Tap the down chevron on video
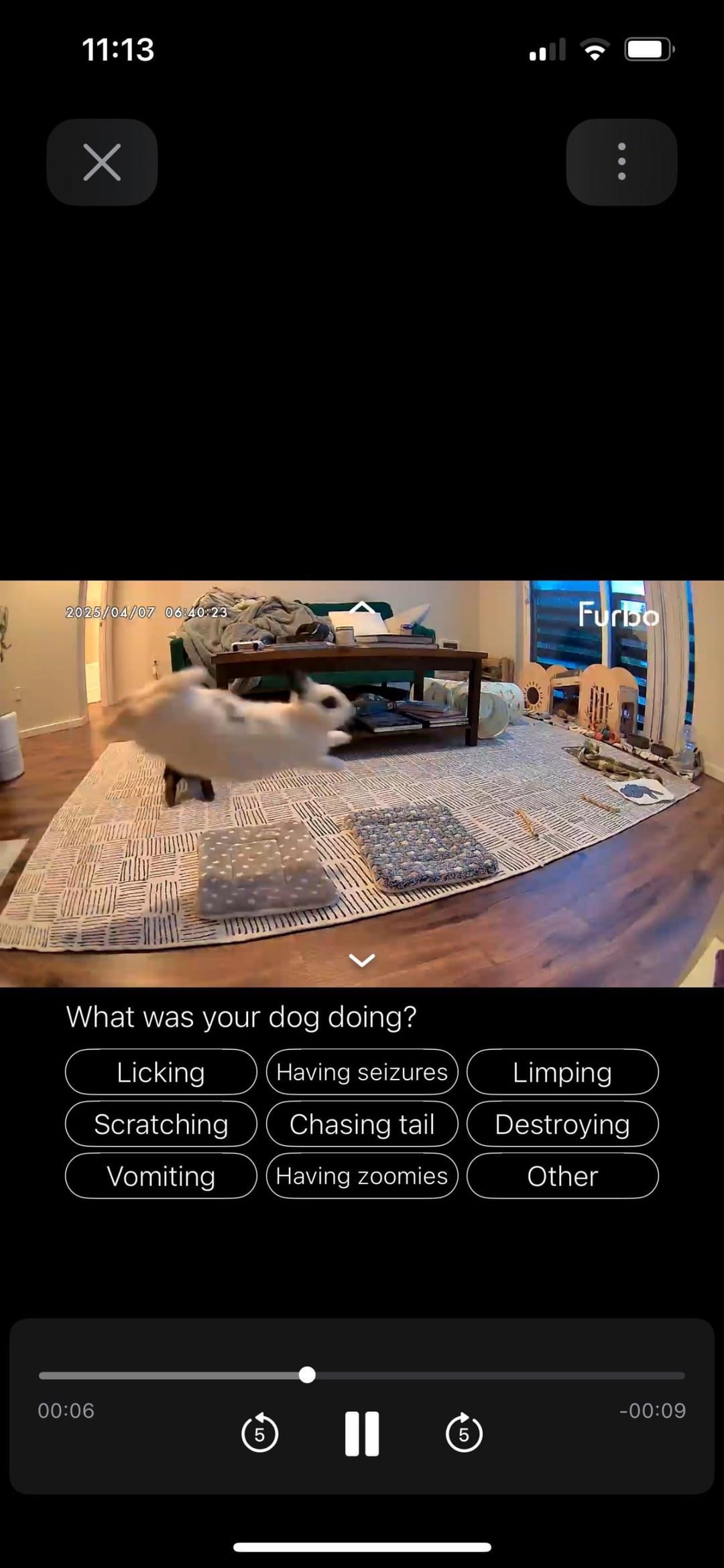 362,960
